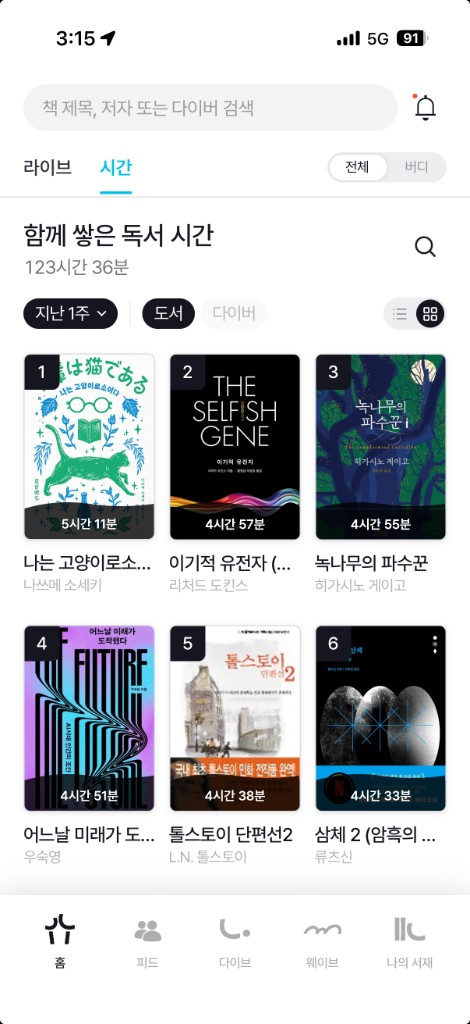Open the book 이기적 유전자
The width and height of the screenshot is (470, 1024).
(235, 447)
